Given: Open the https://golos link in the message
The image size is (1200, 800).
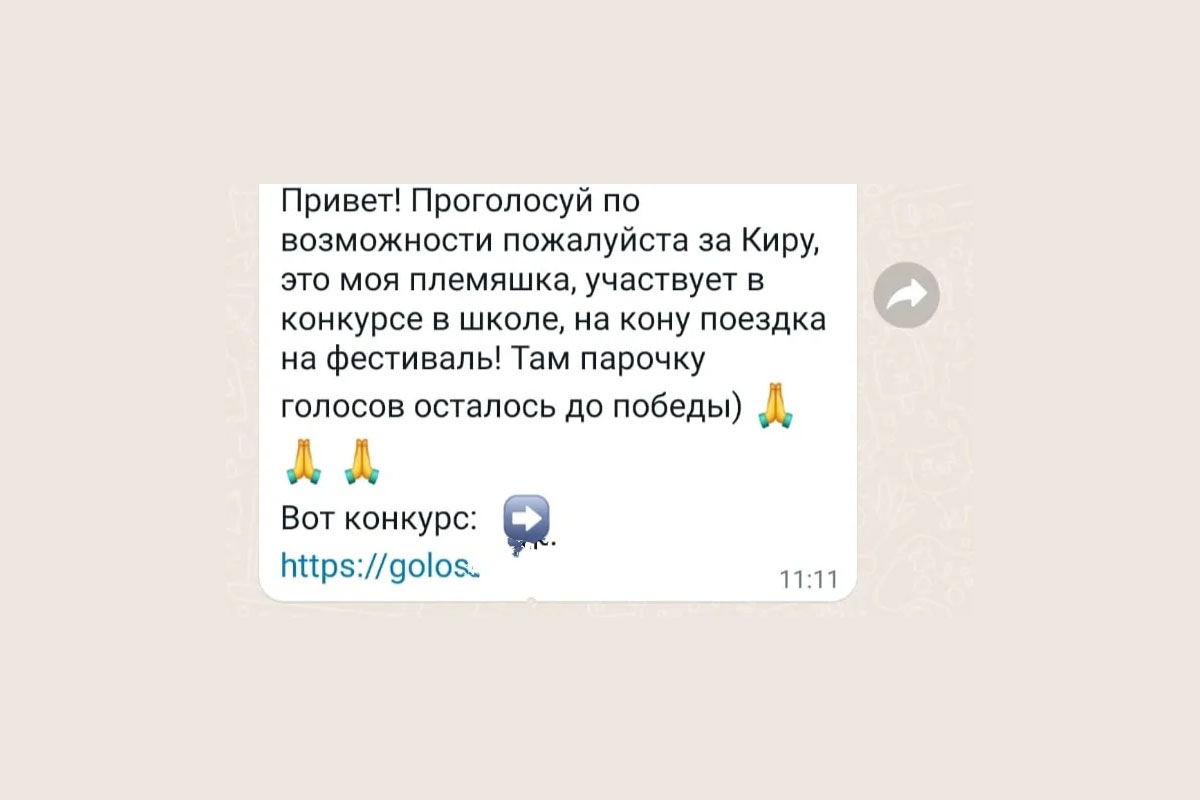Looking at the screenshot, I should [x=380, y=567].
